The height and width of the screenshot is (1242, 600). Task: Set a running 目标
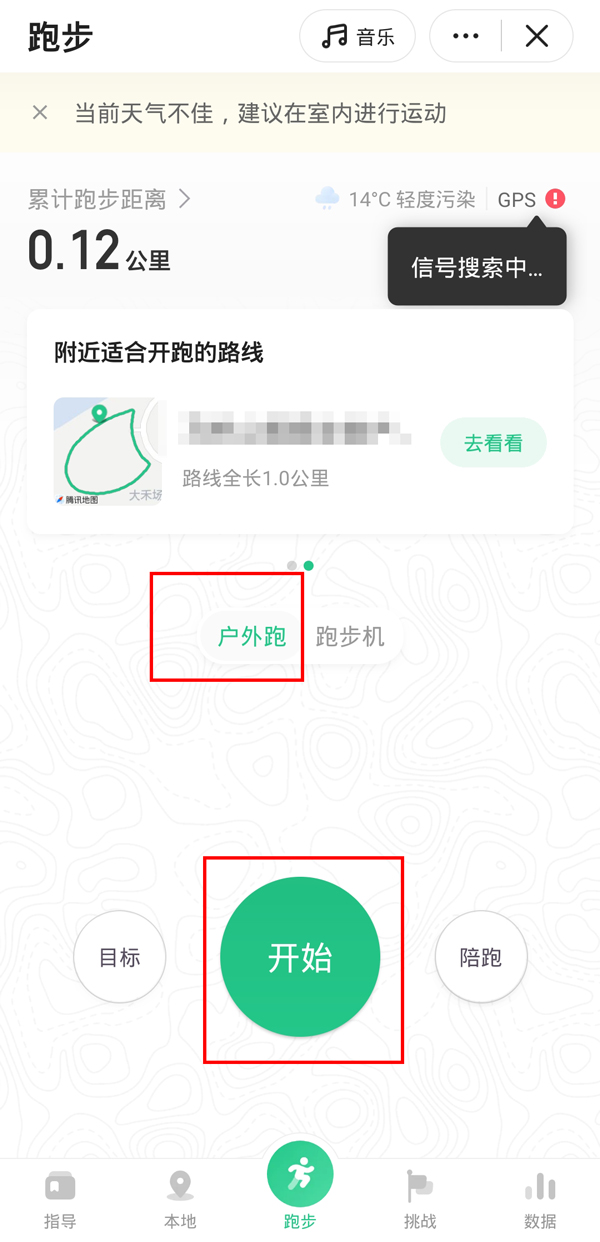119,958
